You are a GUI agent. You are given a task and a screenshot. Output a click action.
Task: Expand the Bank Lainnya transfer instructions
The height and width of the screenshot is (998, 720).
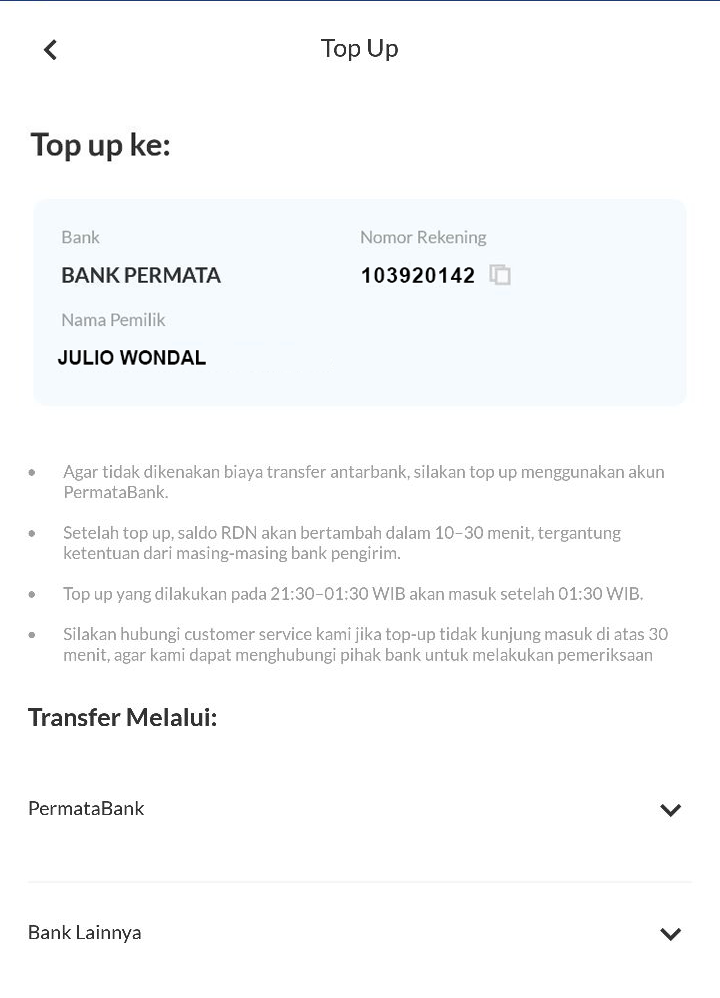tap(670, 934)
